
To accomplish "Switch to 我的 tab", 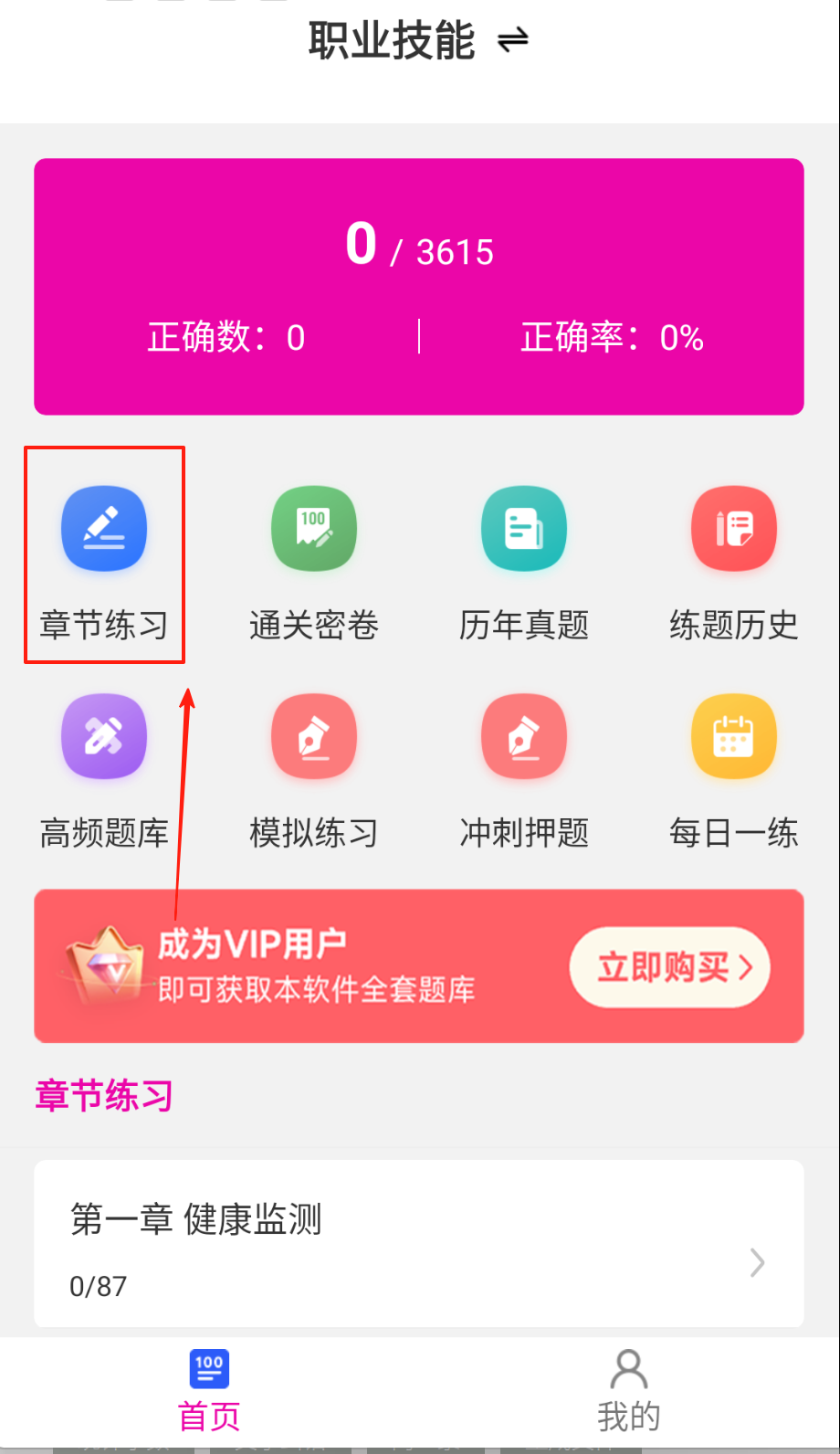I will click(628, 1390).
